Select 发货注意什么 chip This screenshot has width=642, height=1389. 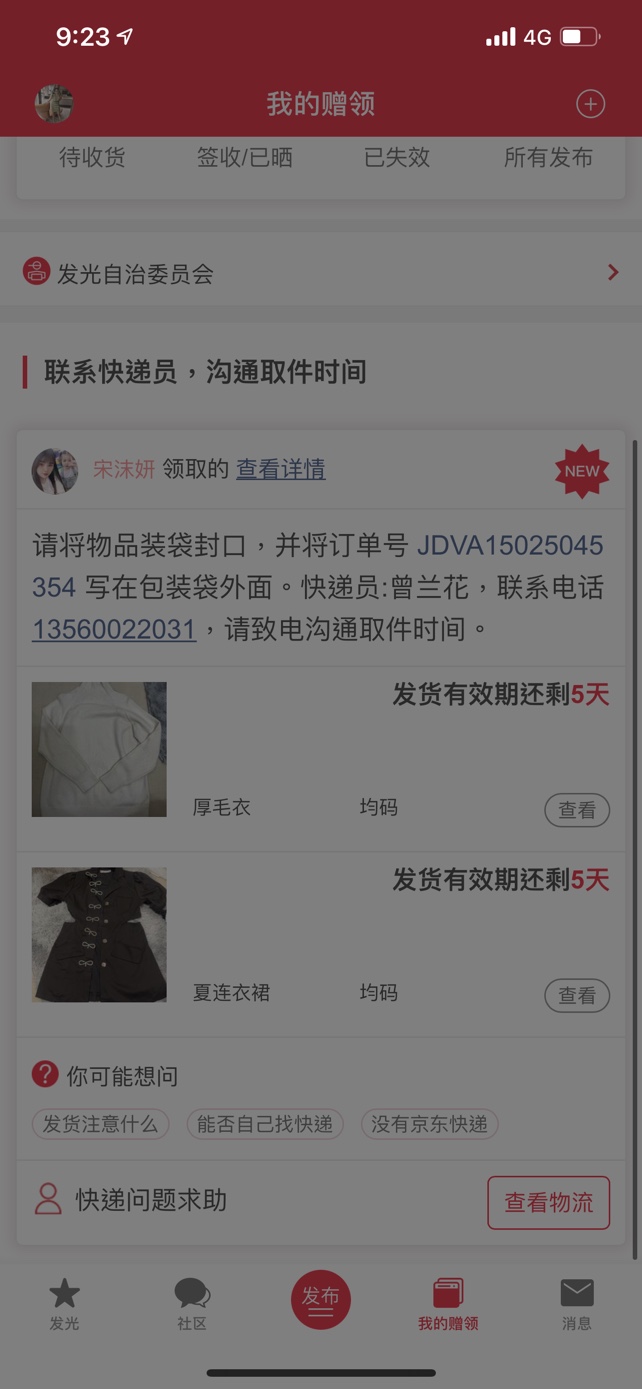click(x=100, y=1124)
